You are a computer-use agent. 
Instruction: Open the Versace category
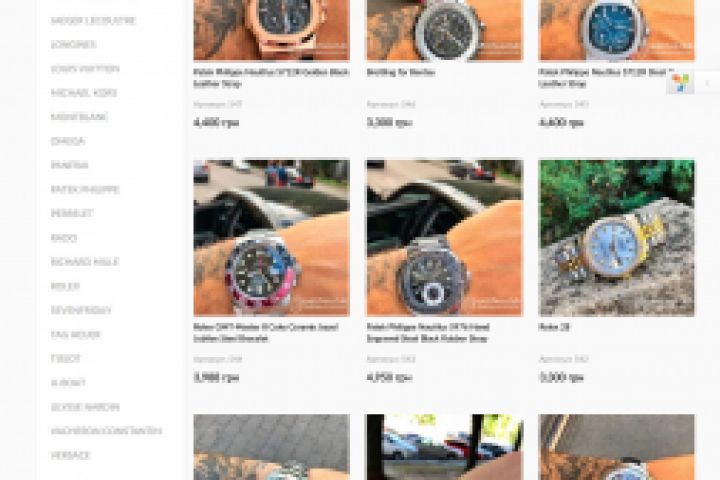[x=70, y=455]
